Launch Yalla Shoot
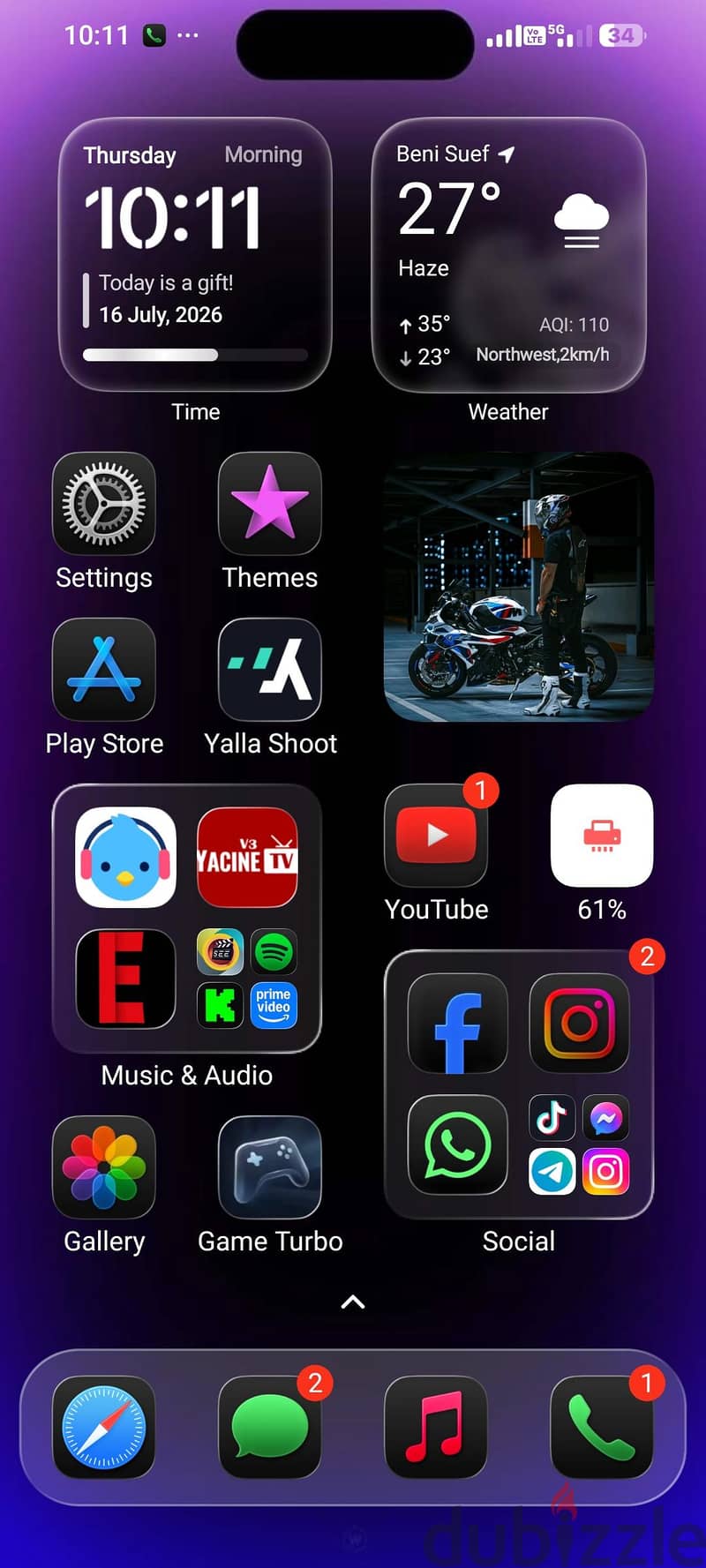The image size is (706, 1568). tap(270, 670)
